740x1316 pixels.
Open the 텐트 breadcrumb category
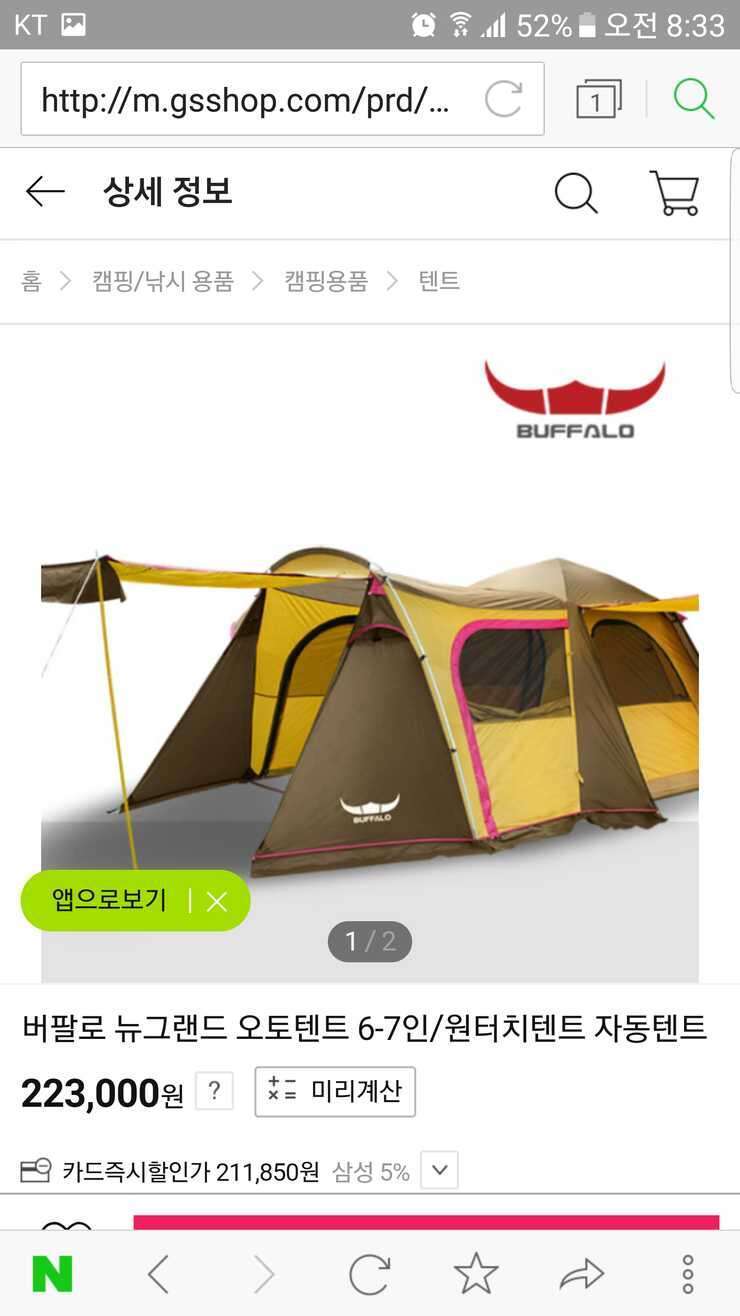439,281
